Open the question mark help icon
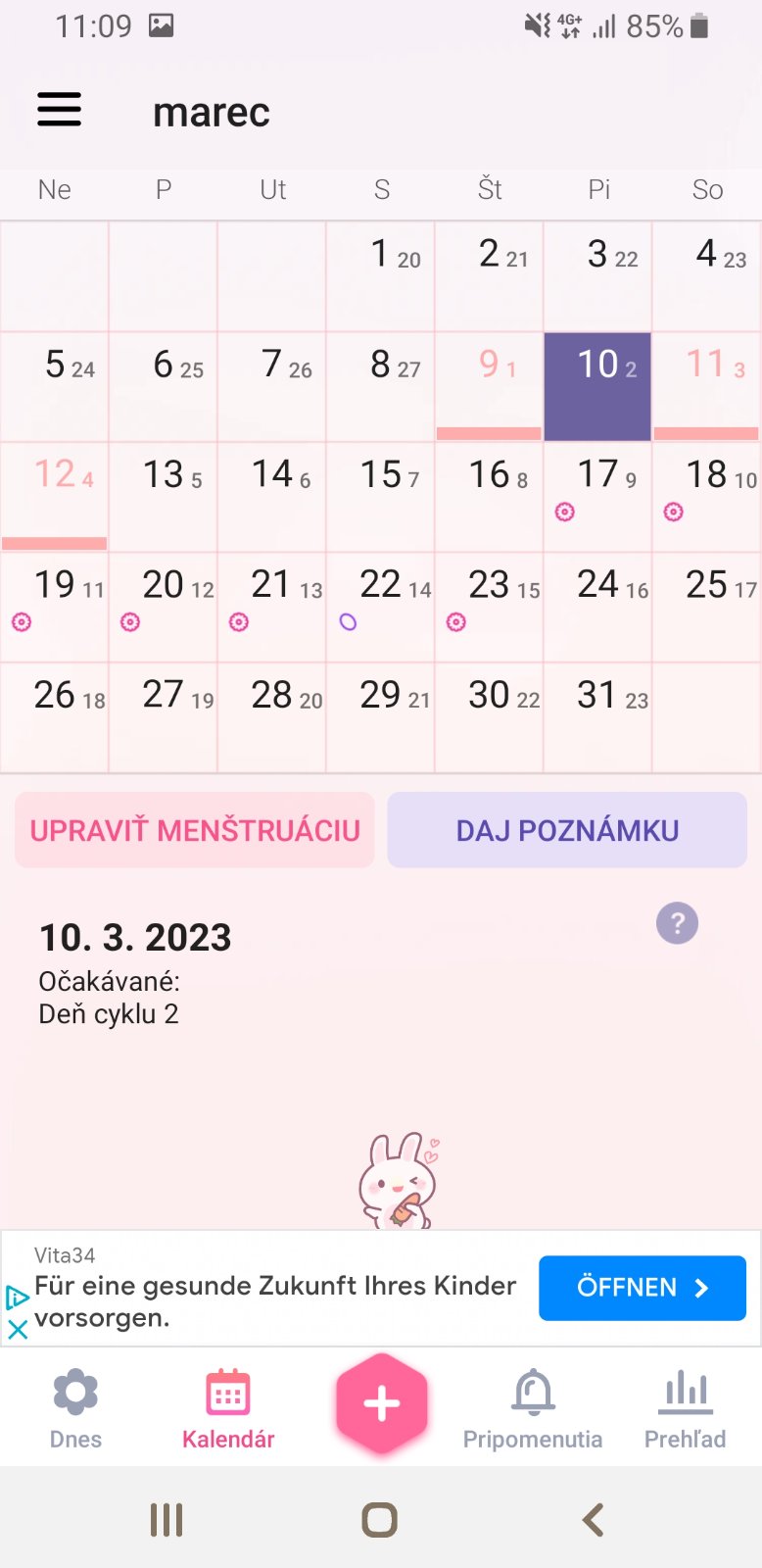 [x=677, y=923]
